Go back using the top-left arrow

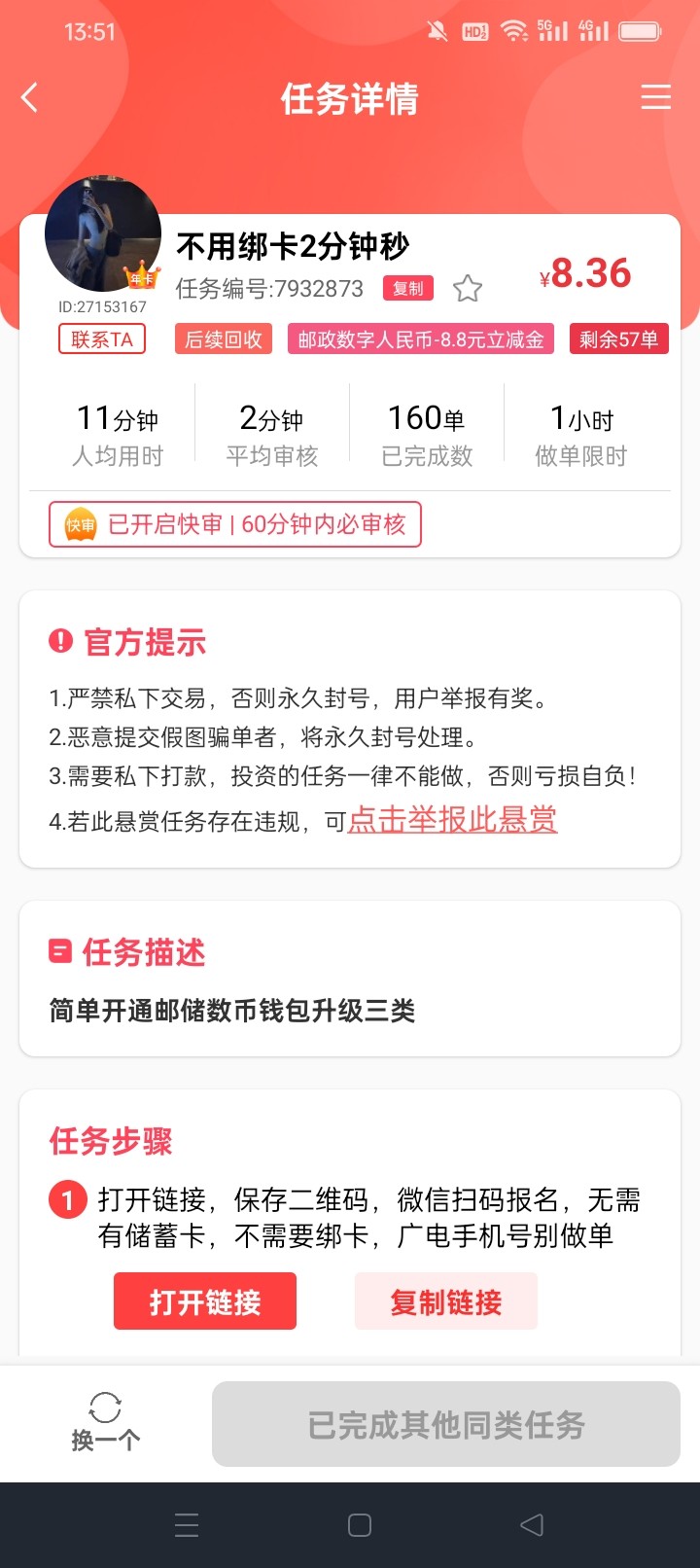point(30,97)
